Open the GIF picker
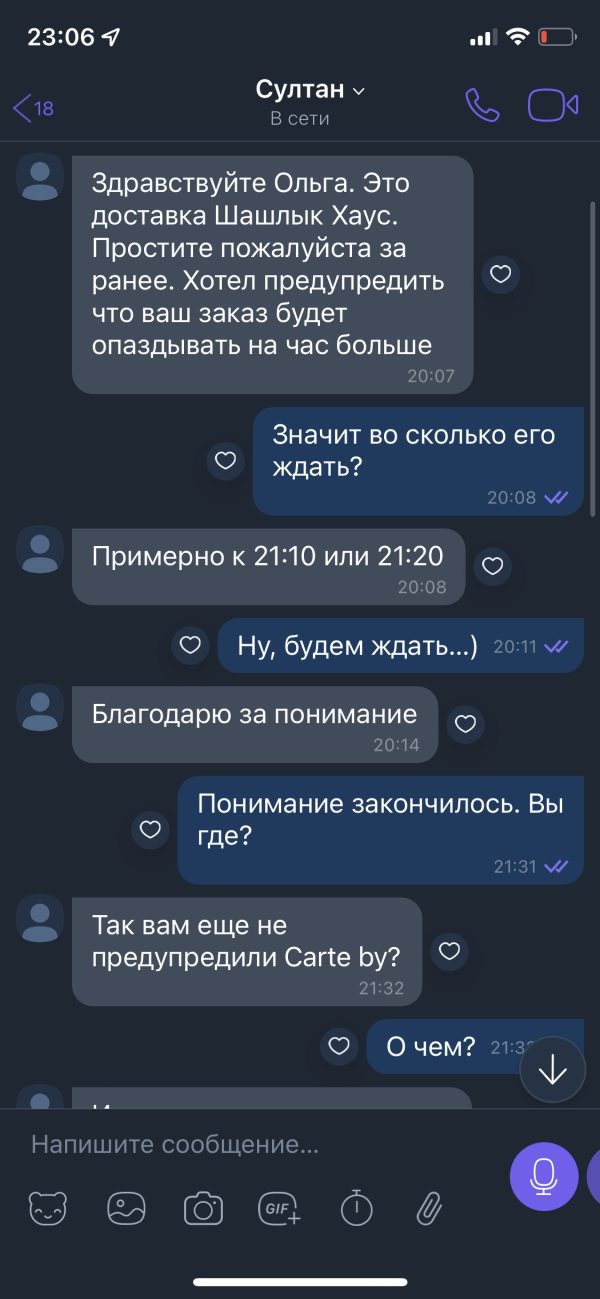Viewport: 600px width, 1299px height. [x=279, y=1209]
